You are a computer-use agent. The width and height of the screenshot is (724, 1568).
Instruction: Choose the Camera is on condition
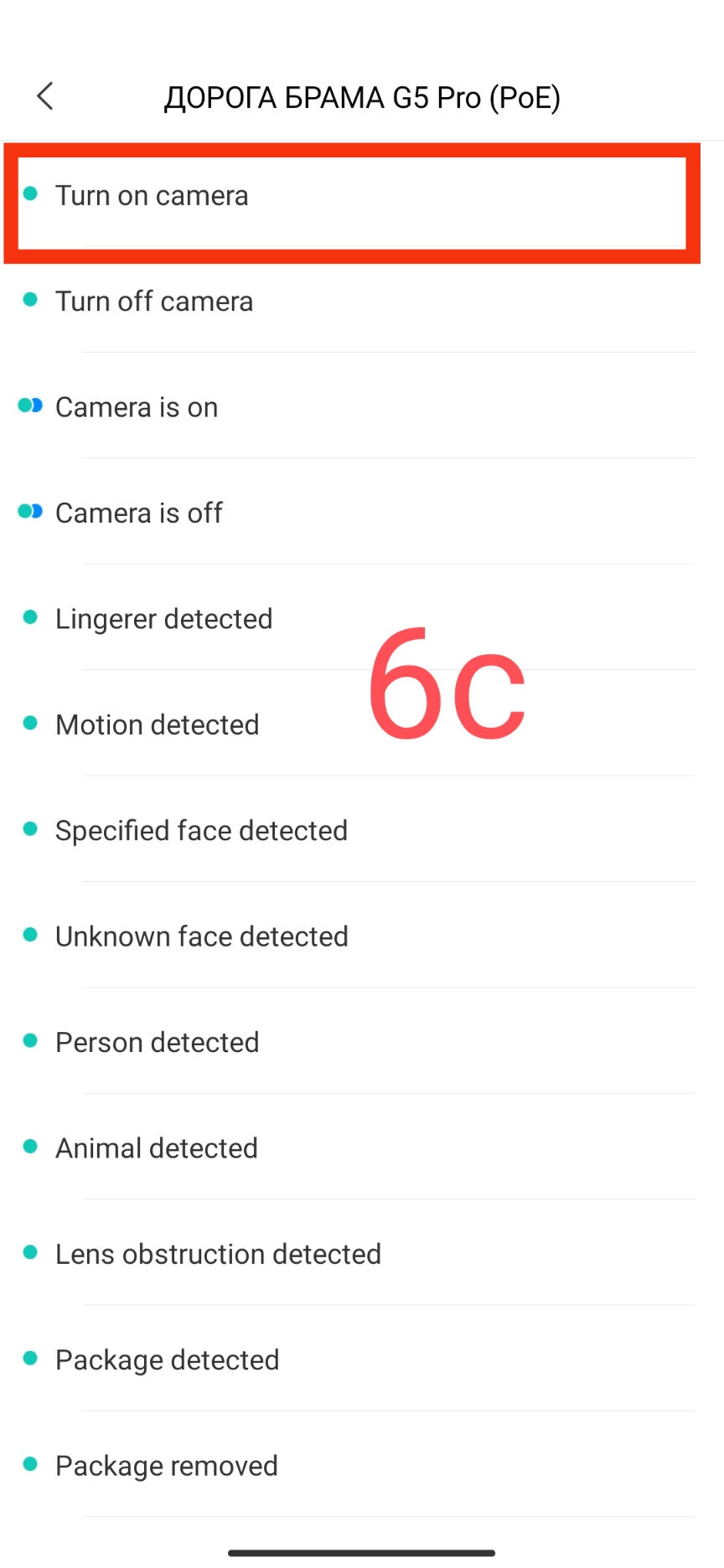coord(137,408)
